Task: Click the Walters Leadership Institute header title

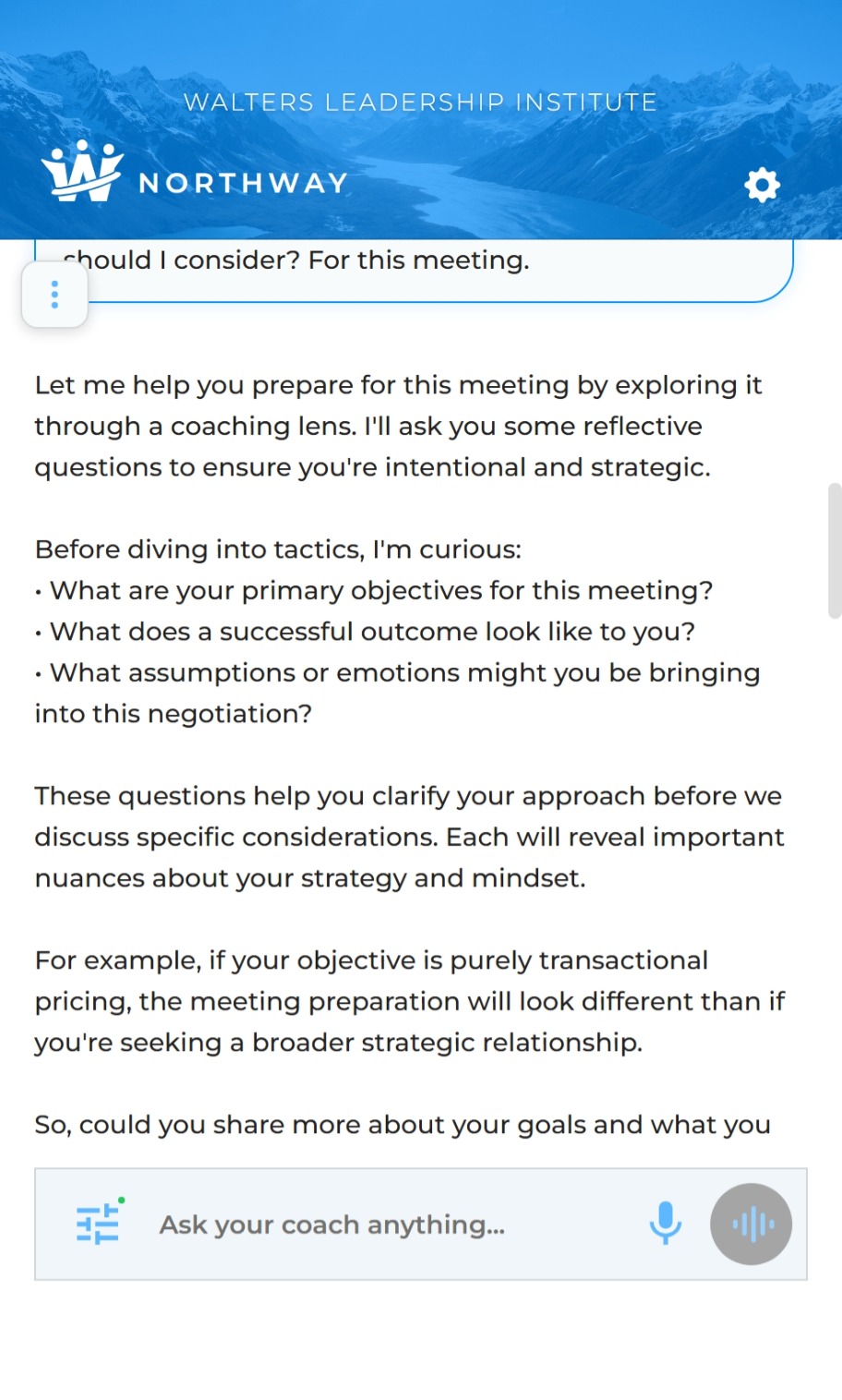Action: pyautogui.click(x=421, y=102)
